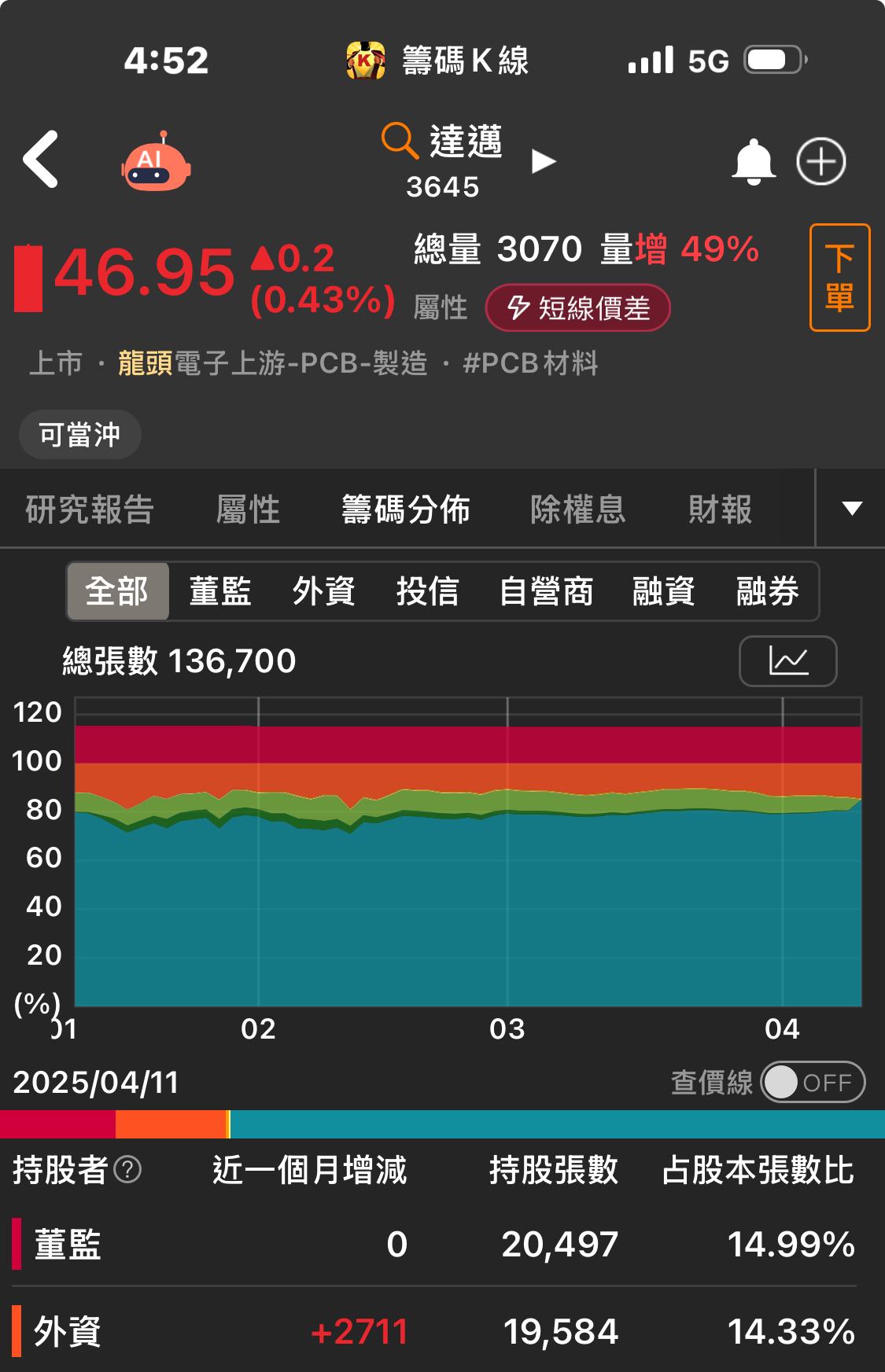Switch to the 研究報告 tab
The image size is (885, 1372).
click(90, 509)
